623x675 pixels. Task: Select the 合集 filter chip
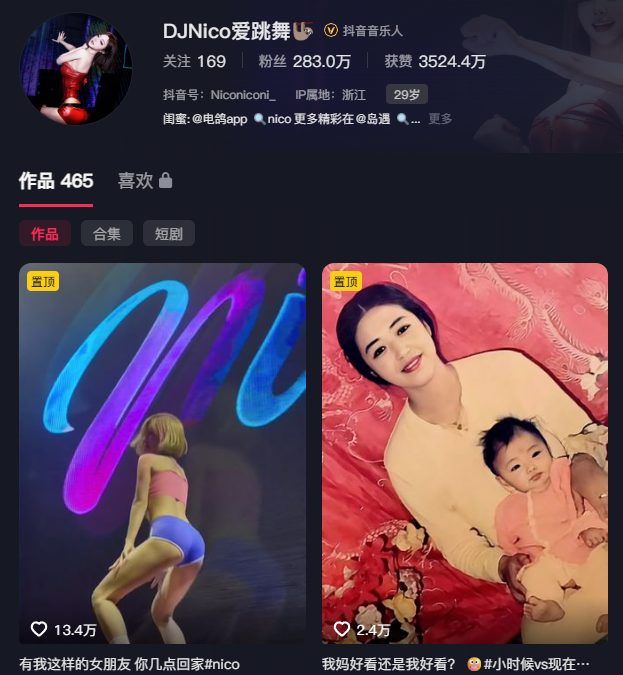[107, 234]
